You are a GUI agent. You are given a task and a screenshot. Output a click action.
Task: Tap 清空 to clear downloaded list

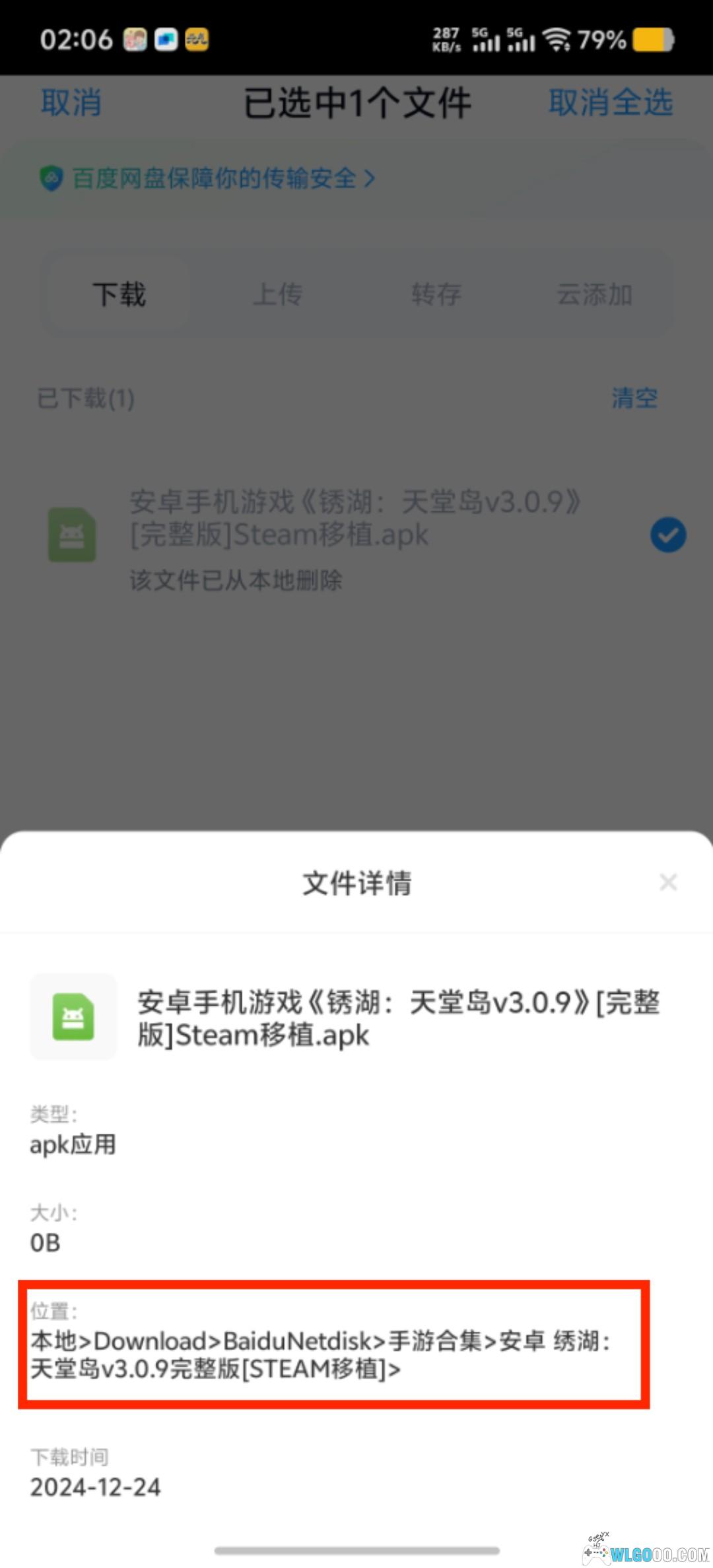[x=634, y=398]
